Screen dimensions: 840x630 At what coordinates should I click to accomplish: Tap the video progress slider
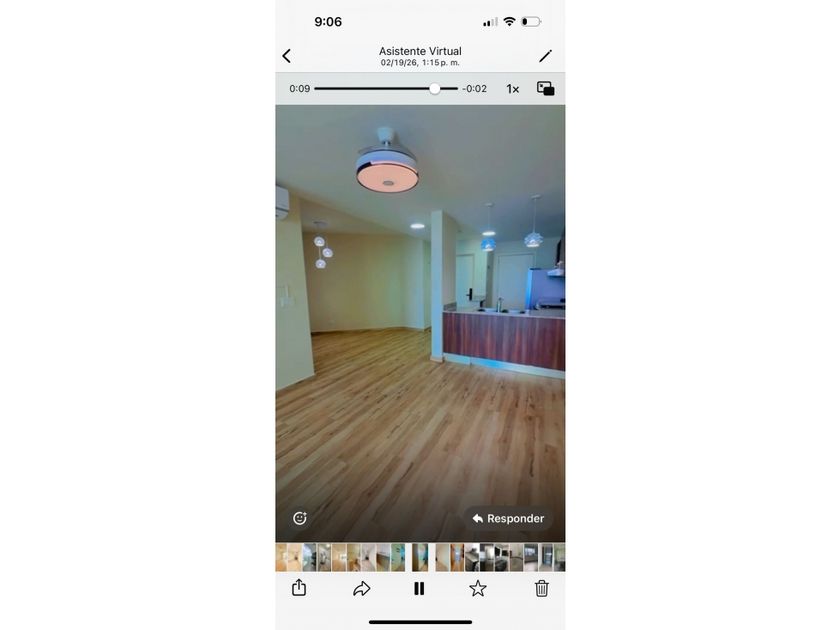tap(386, 88)
